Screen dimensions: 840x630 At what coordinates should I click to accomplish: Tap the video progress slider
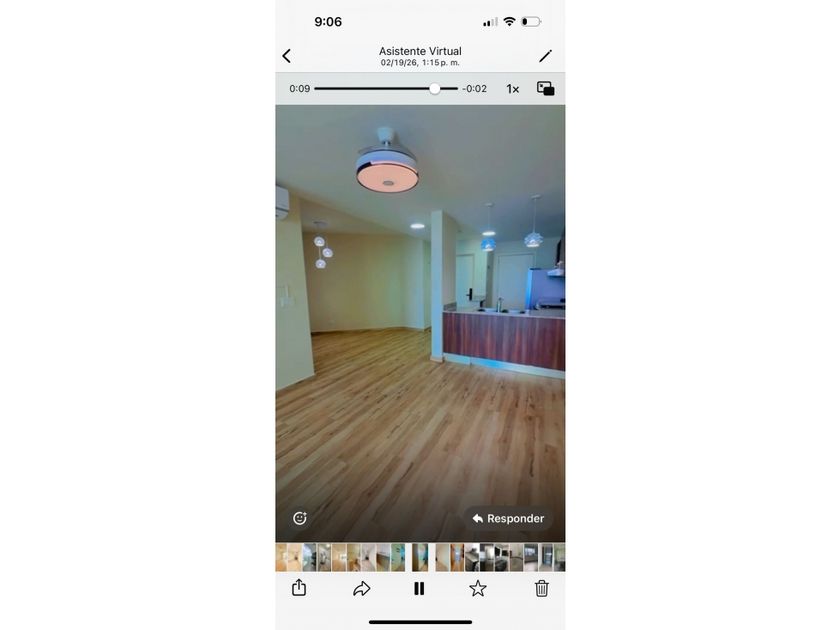tap(386, 88)
